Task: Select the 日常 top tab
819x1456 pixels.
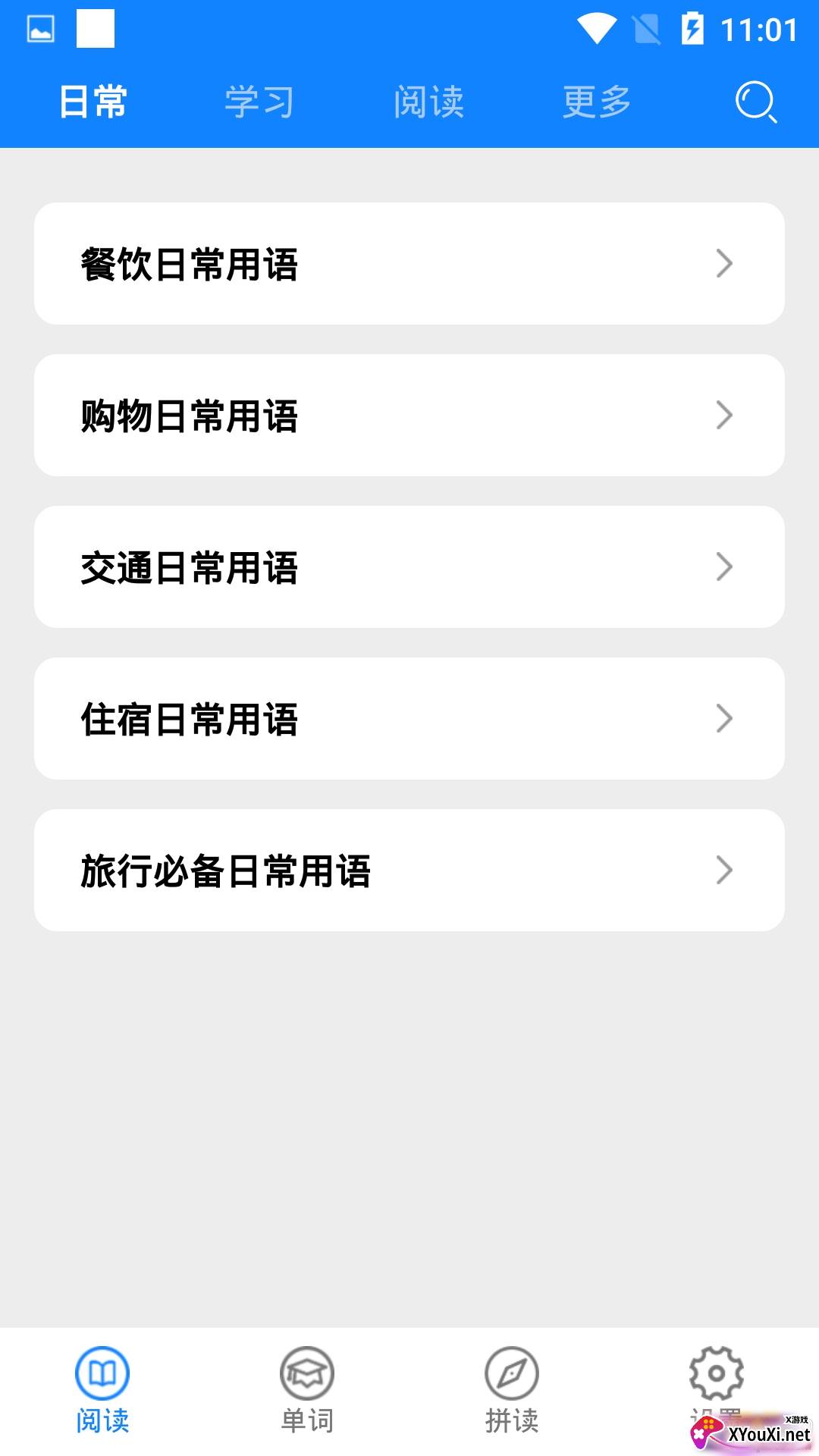Action: (93, 102)
